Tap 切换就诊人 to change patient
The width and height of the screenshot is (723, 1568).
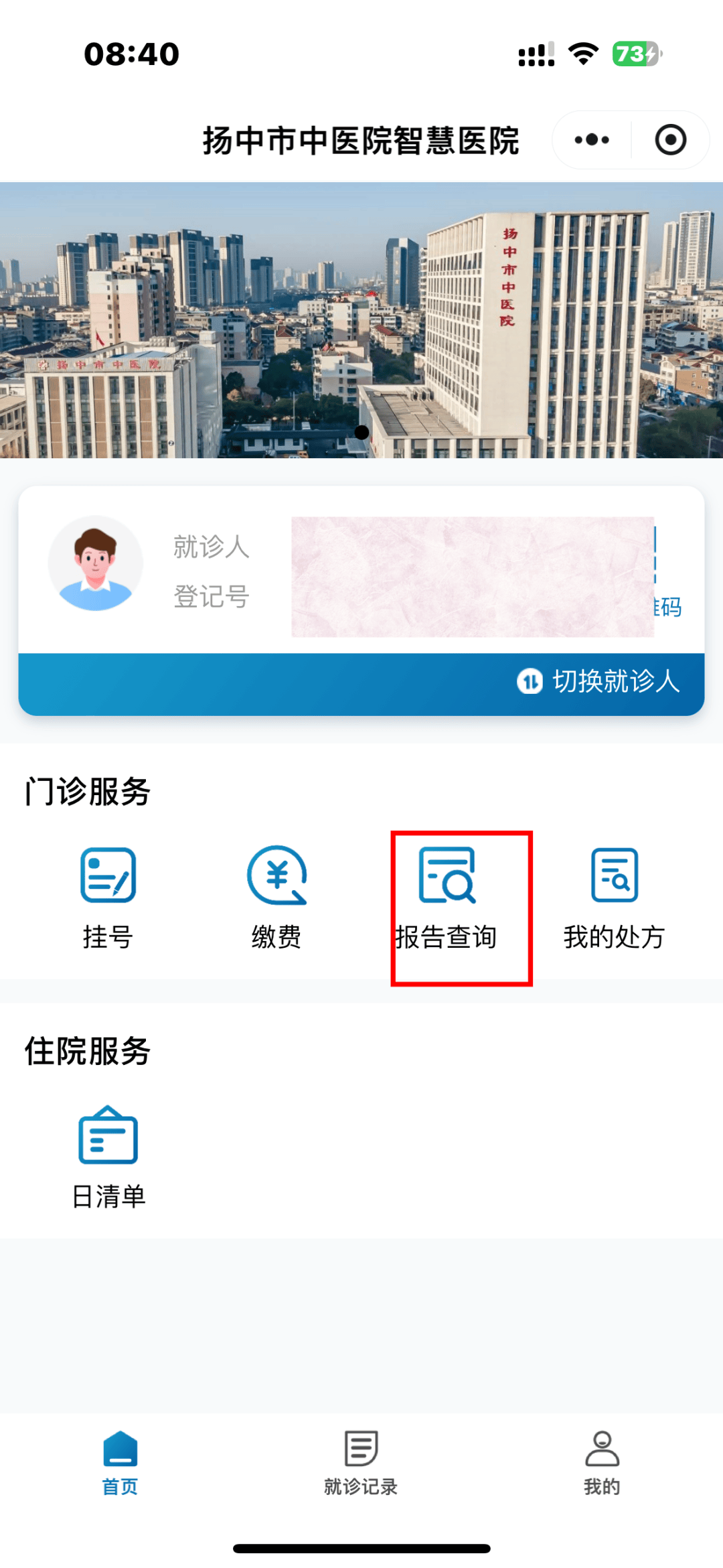[615, 684]
